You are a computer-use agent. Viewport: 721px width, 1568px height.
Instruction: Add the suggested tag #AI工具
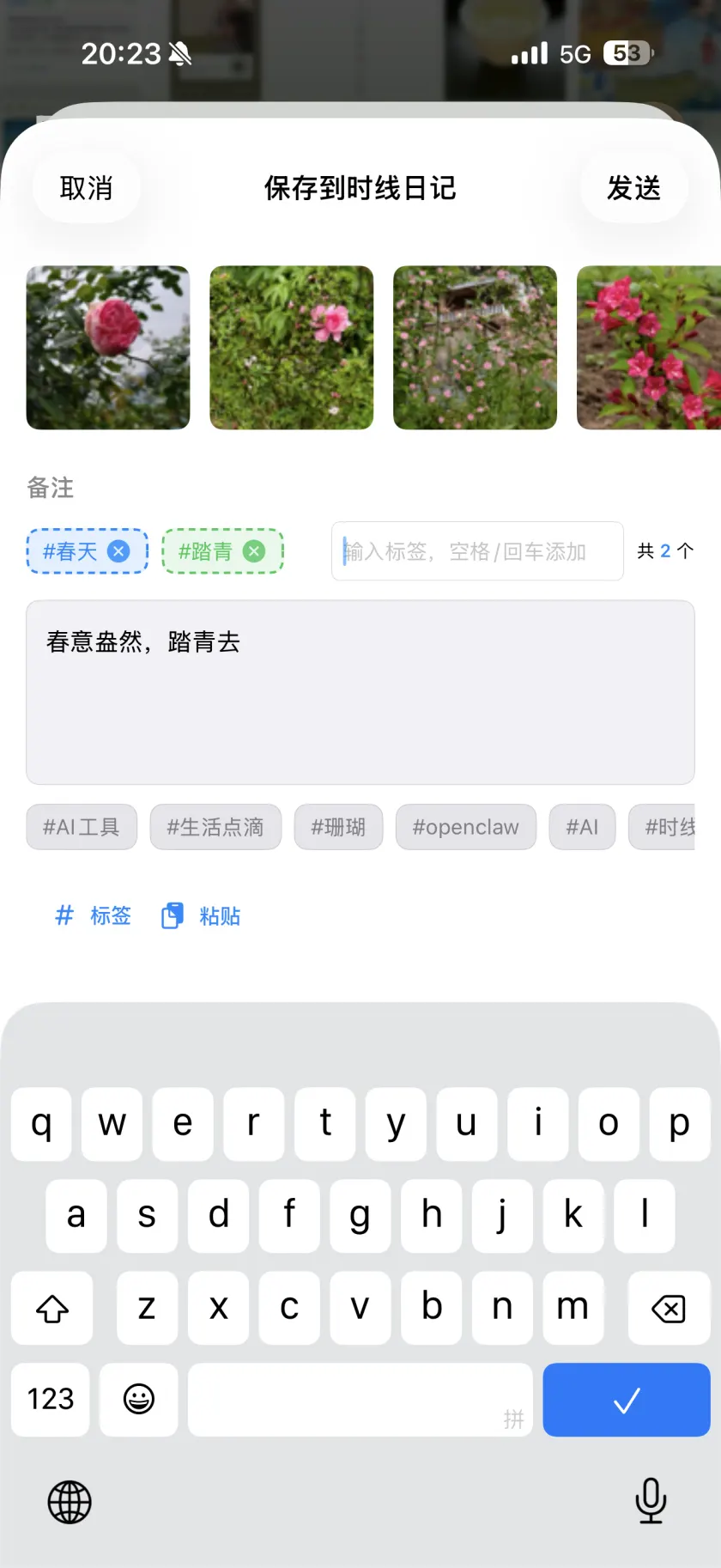point(82,827)
